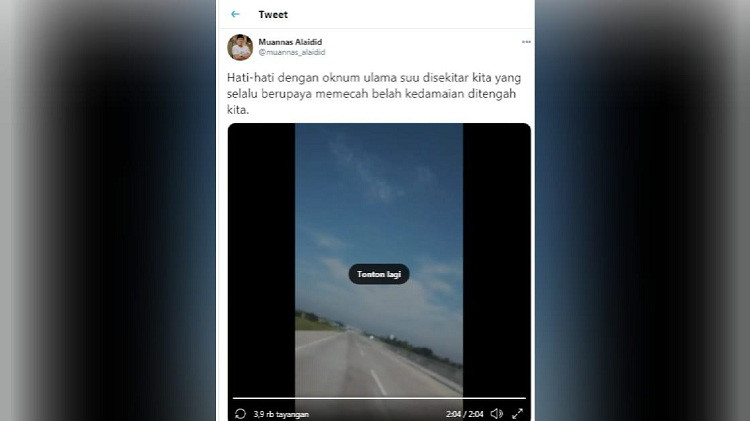The height and width of the screenshot is (421, 750).
Task: Tap Tonton lagi to rewatch video
Action: [378, 274]
